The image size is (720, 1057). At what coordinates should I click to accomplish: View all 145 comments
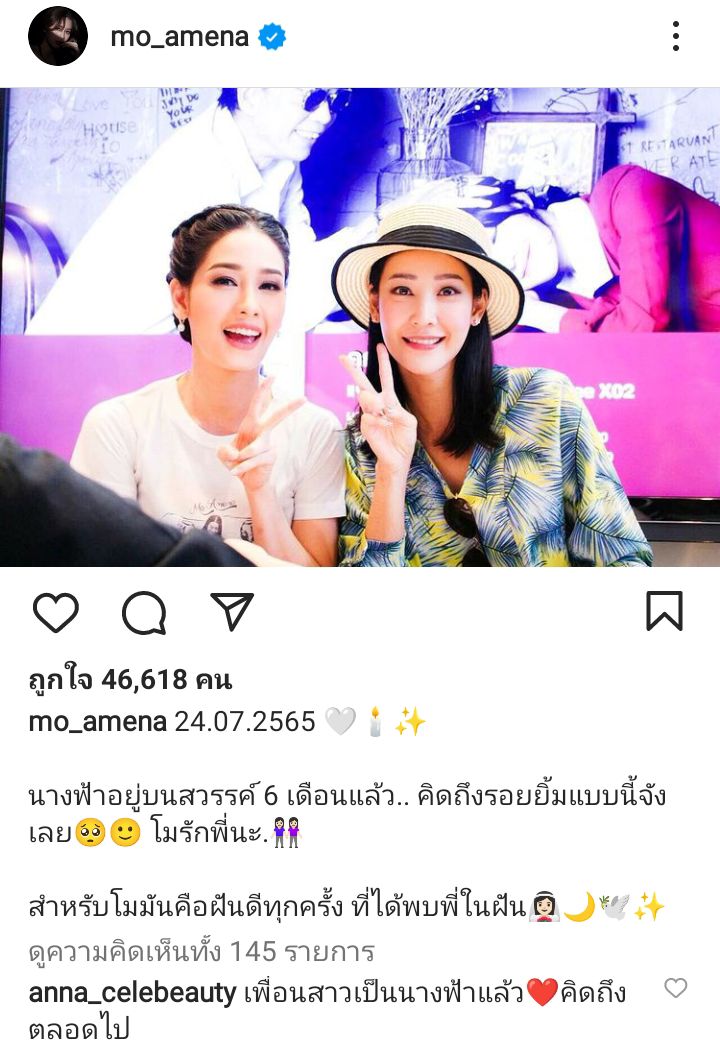201,951
